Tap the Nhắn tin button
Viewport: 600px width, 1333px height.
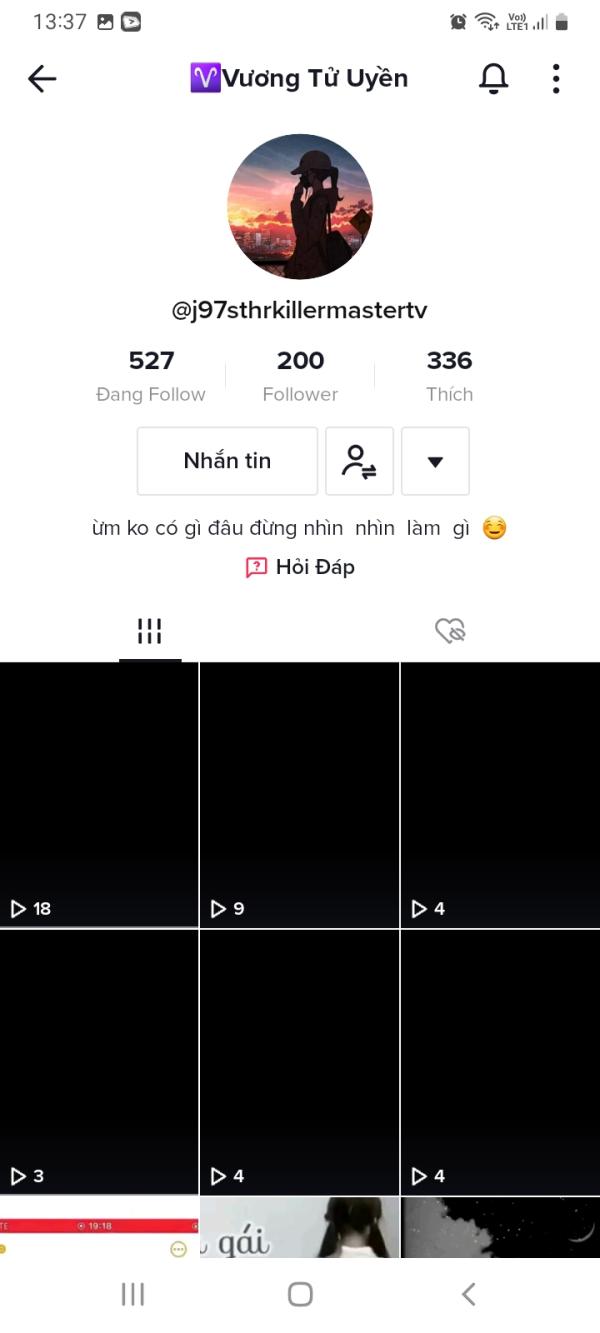[227, 461]
